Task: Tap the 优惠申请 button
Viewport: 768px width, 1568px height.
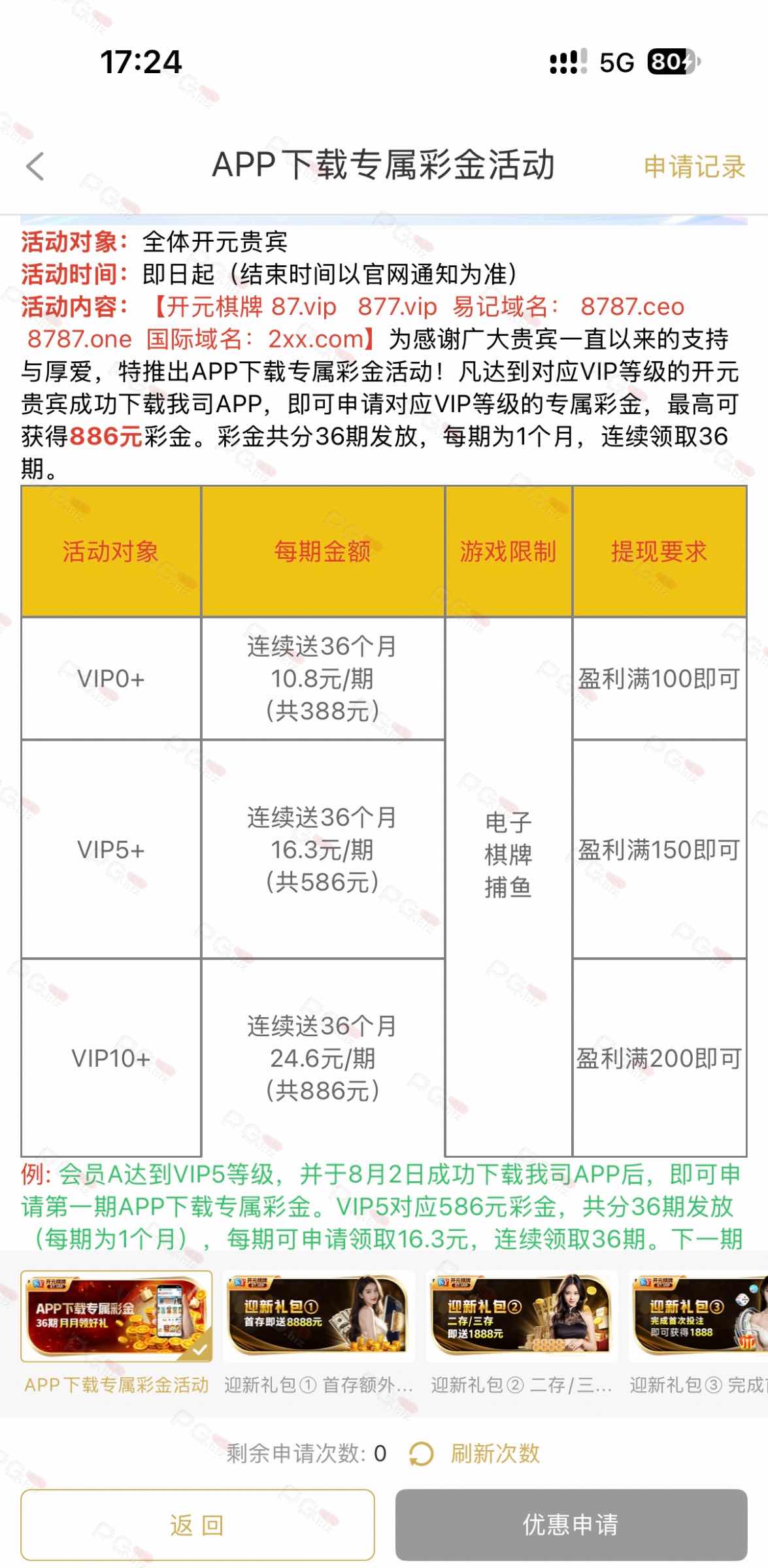Action: click(571, 1525)
